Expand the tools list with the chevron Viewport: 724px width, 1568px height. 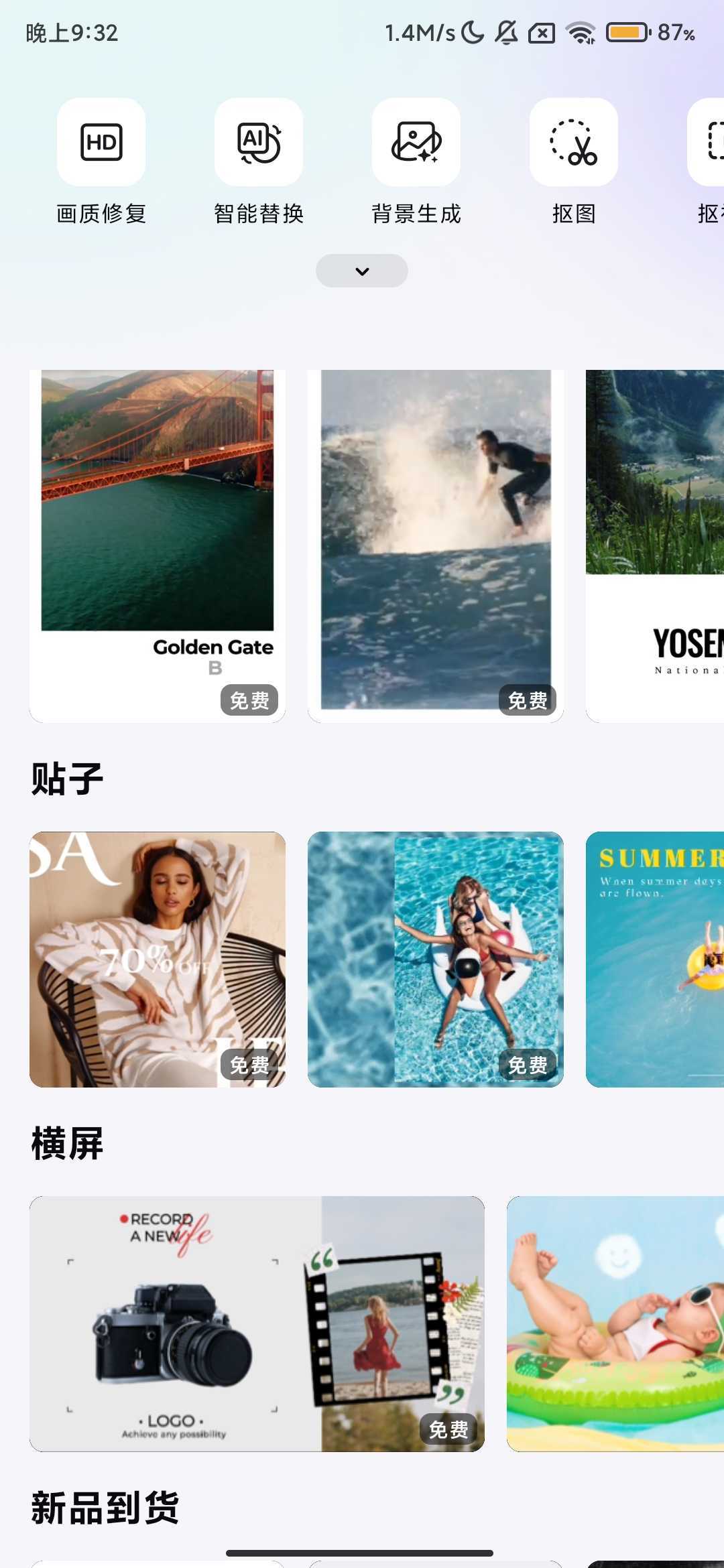click(x=362, y=271)
